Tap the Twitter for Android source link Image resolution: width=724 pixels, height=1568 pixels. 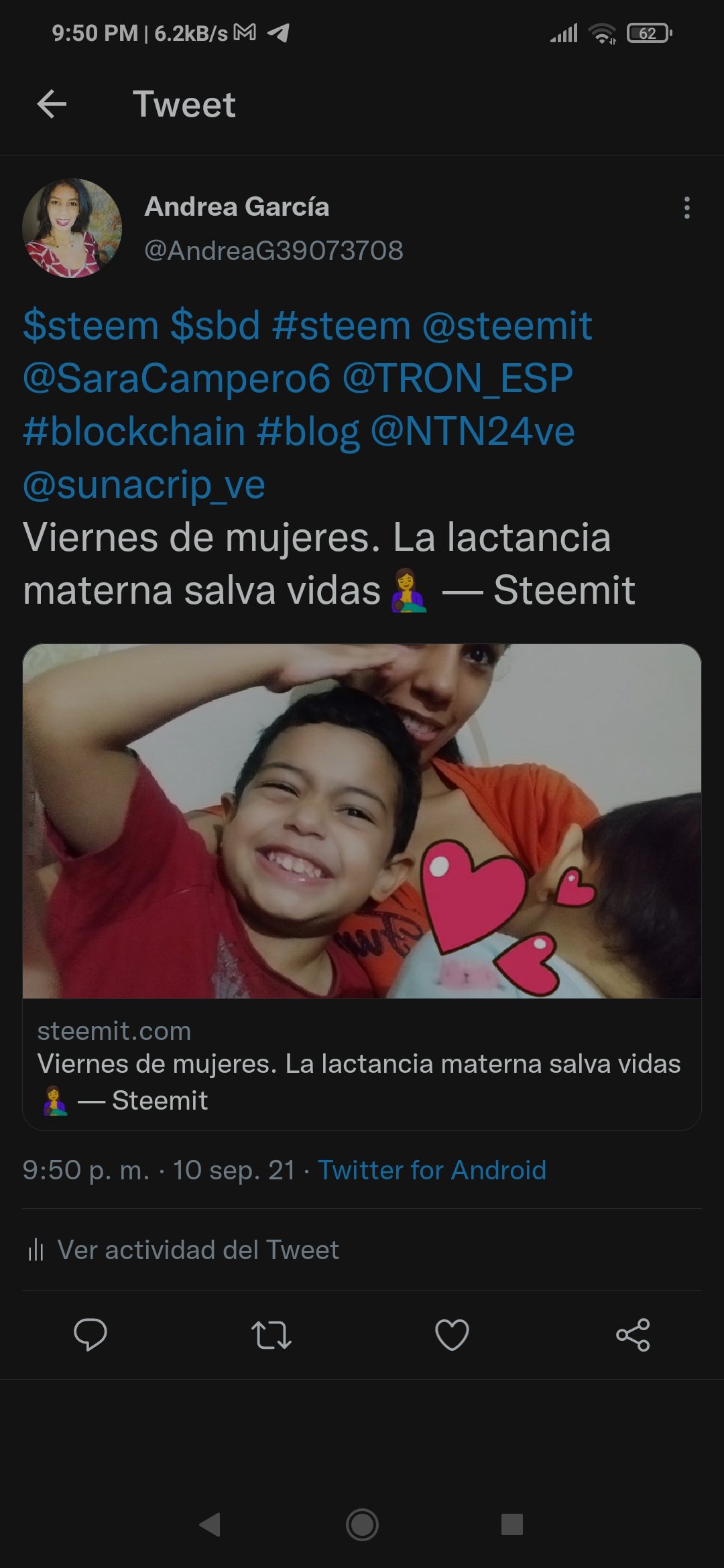coord(432,1170)
